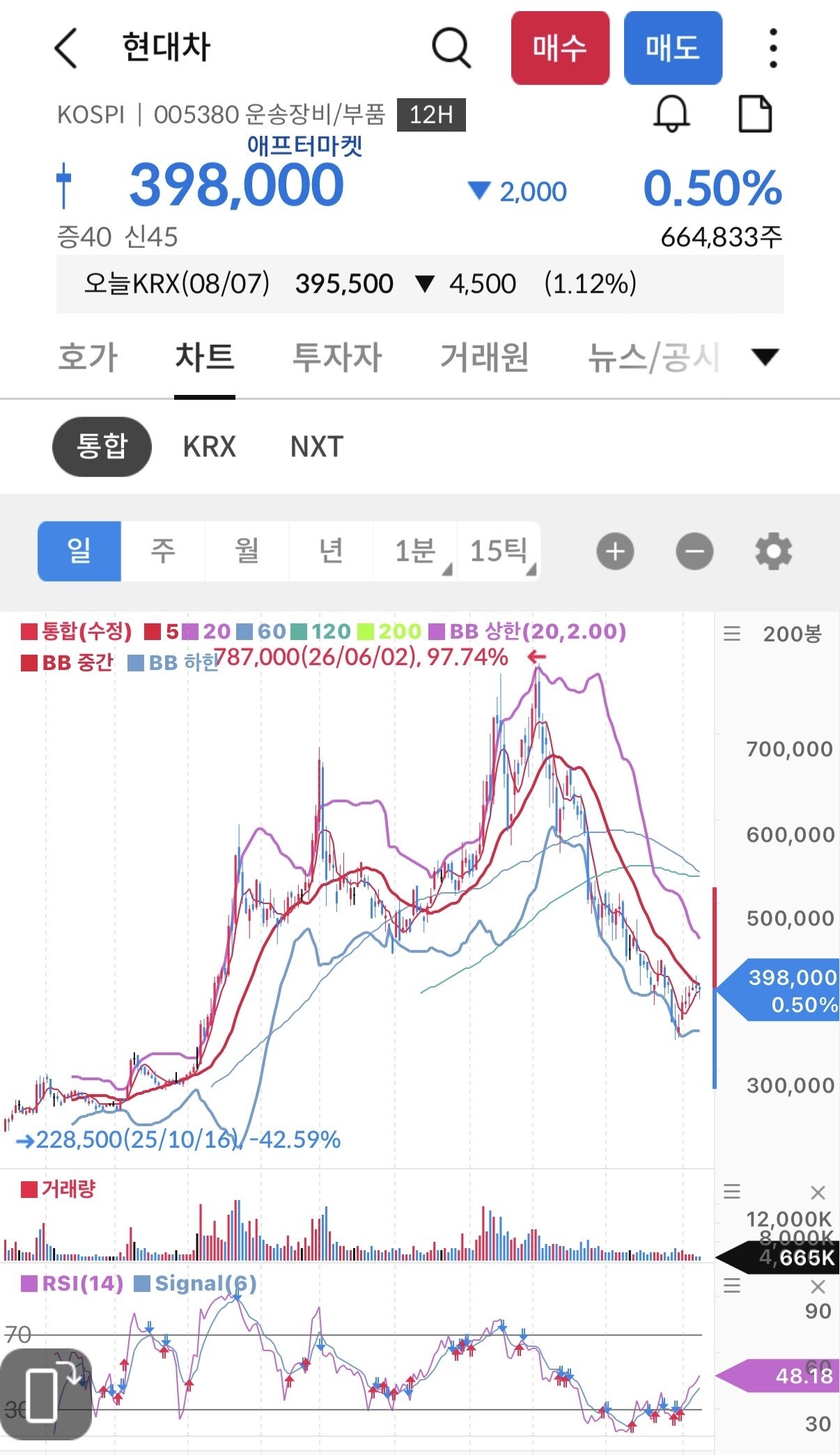
Task: Switch to the 거래원 tab
Action: [x=484, y=357]
